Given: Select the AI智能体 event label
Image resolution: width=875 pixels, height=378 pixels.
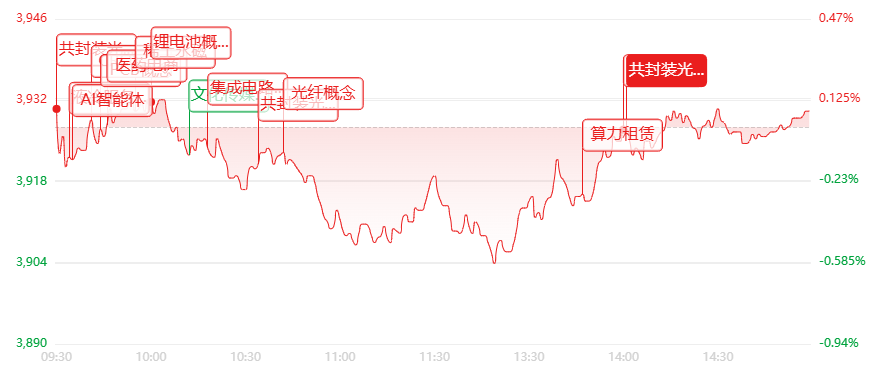Looking at the screenshot, I should click(112, 101).
